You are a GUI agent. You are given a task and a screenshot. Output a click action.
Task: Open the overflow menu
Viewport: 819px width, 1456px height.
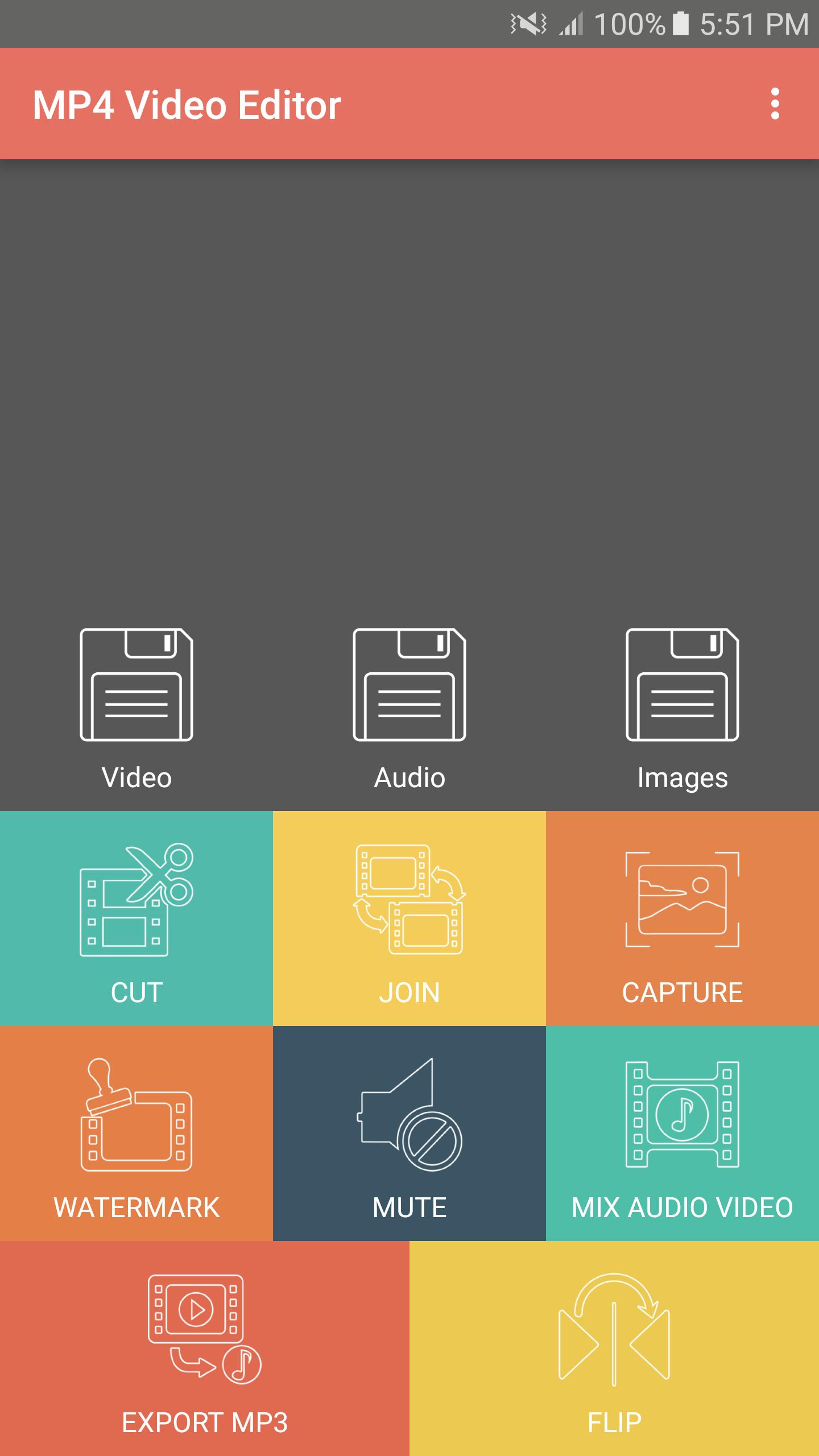[775, 104]
